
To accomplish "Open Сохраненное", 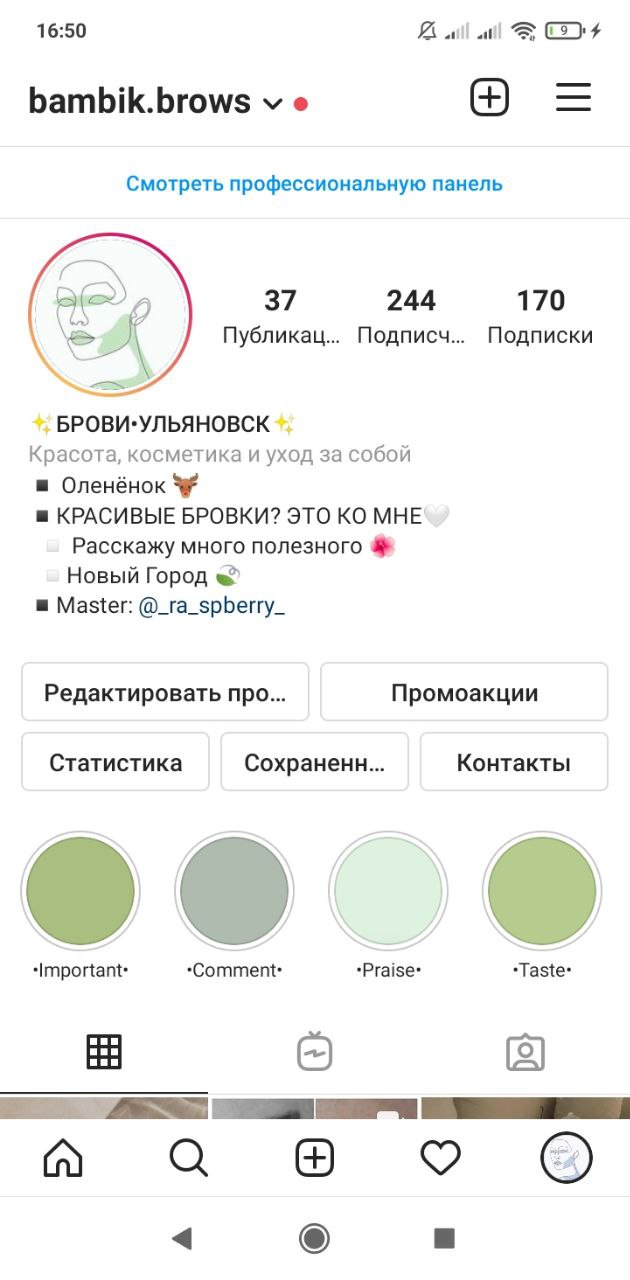I will (x=314, y=762).
